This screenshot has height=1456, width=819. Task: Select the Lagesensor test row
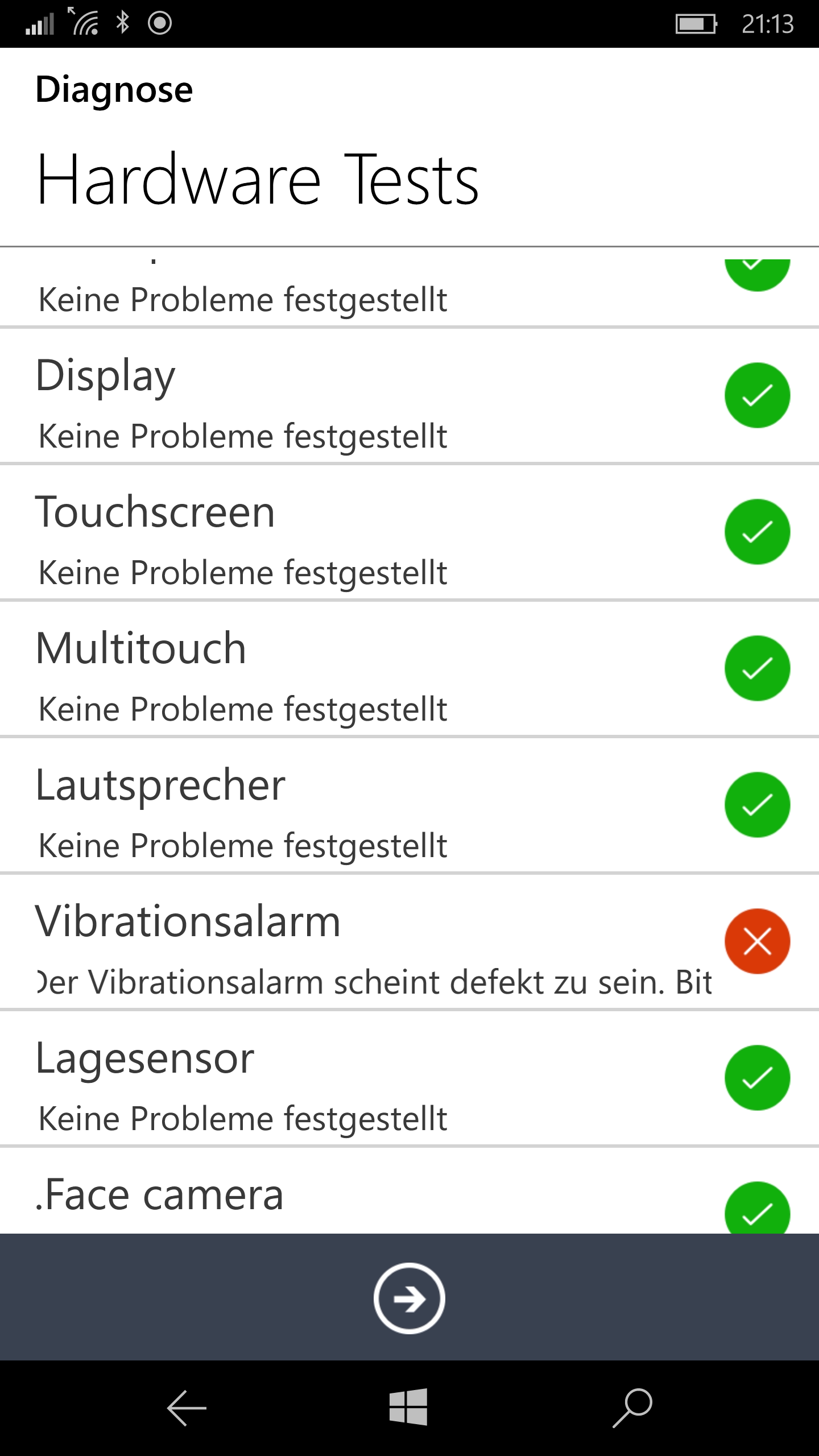pos(409,1079)
